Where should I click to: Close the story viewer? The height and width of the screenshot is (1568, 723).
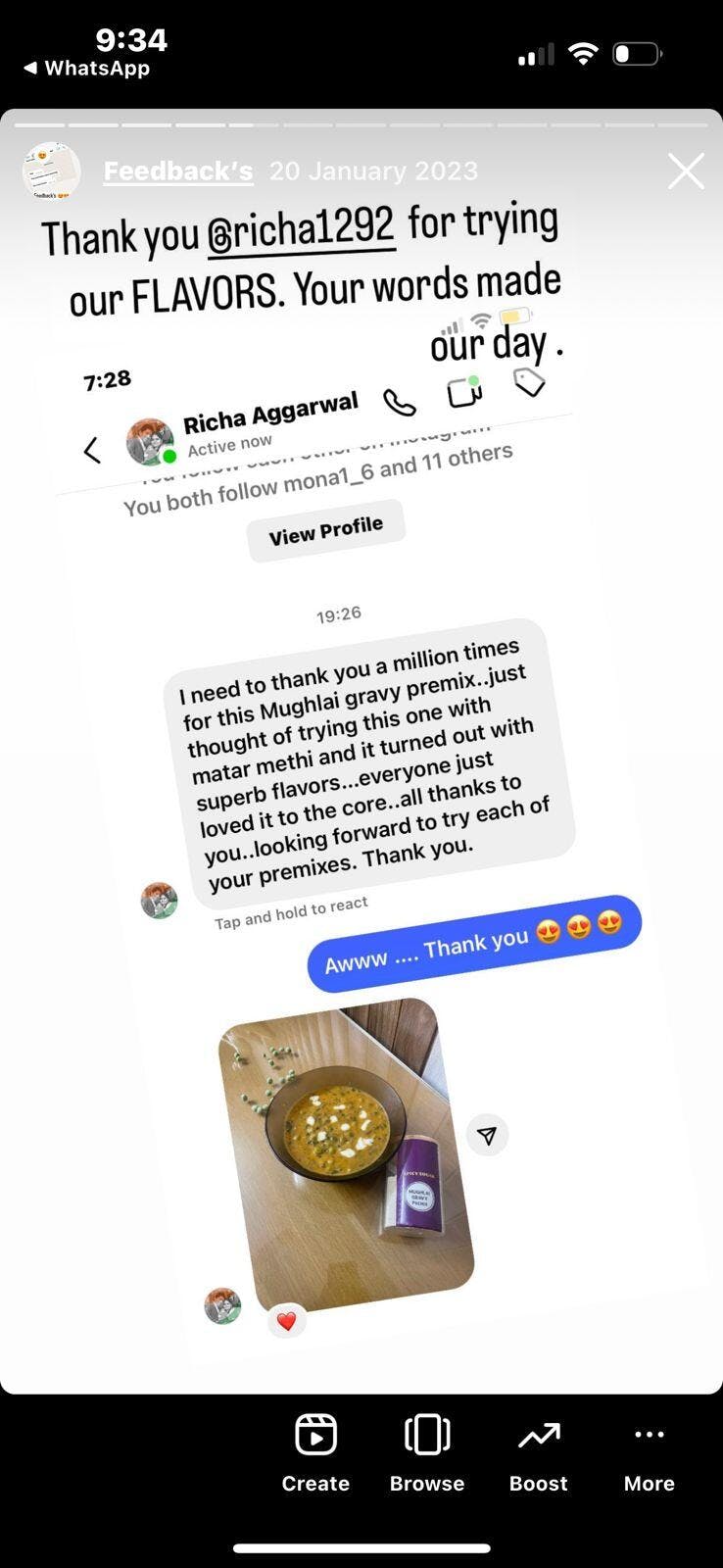(x=686, y=171)
